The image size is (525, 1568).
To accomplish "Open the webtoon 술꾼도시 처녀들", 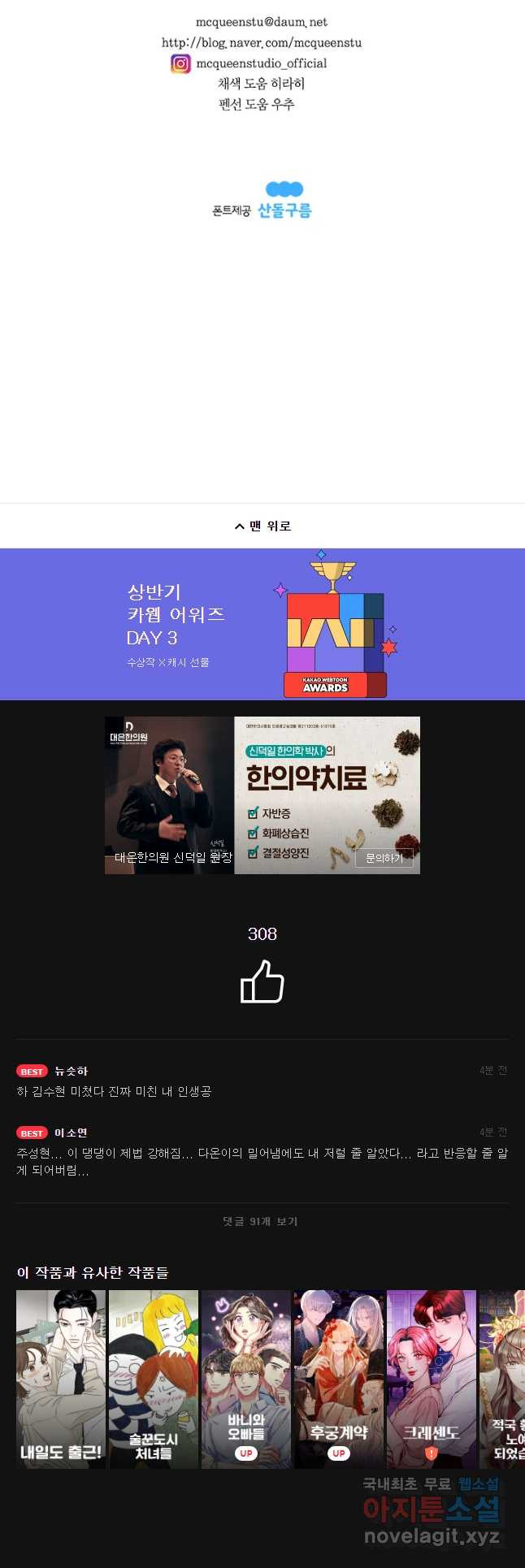I will [154, 1379].
